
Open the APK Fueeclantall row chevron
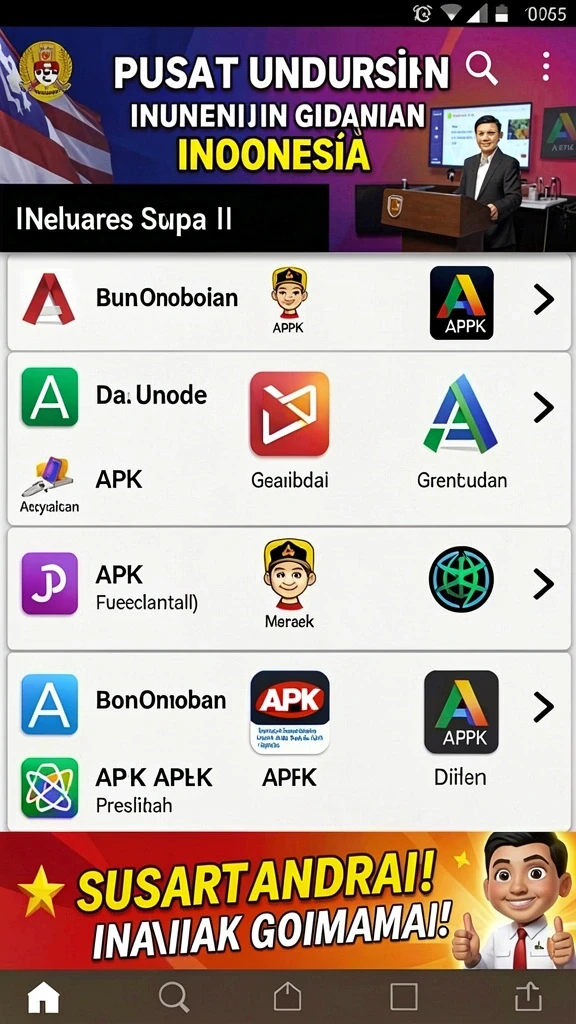coord(543,584)
